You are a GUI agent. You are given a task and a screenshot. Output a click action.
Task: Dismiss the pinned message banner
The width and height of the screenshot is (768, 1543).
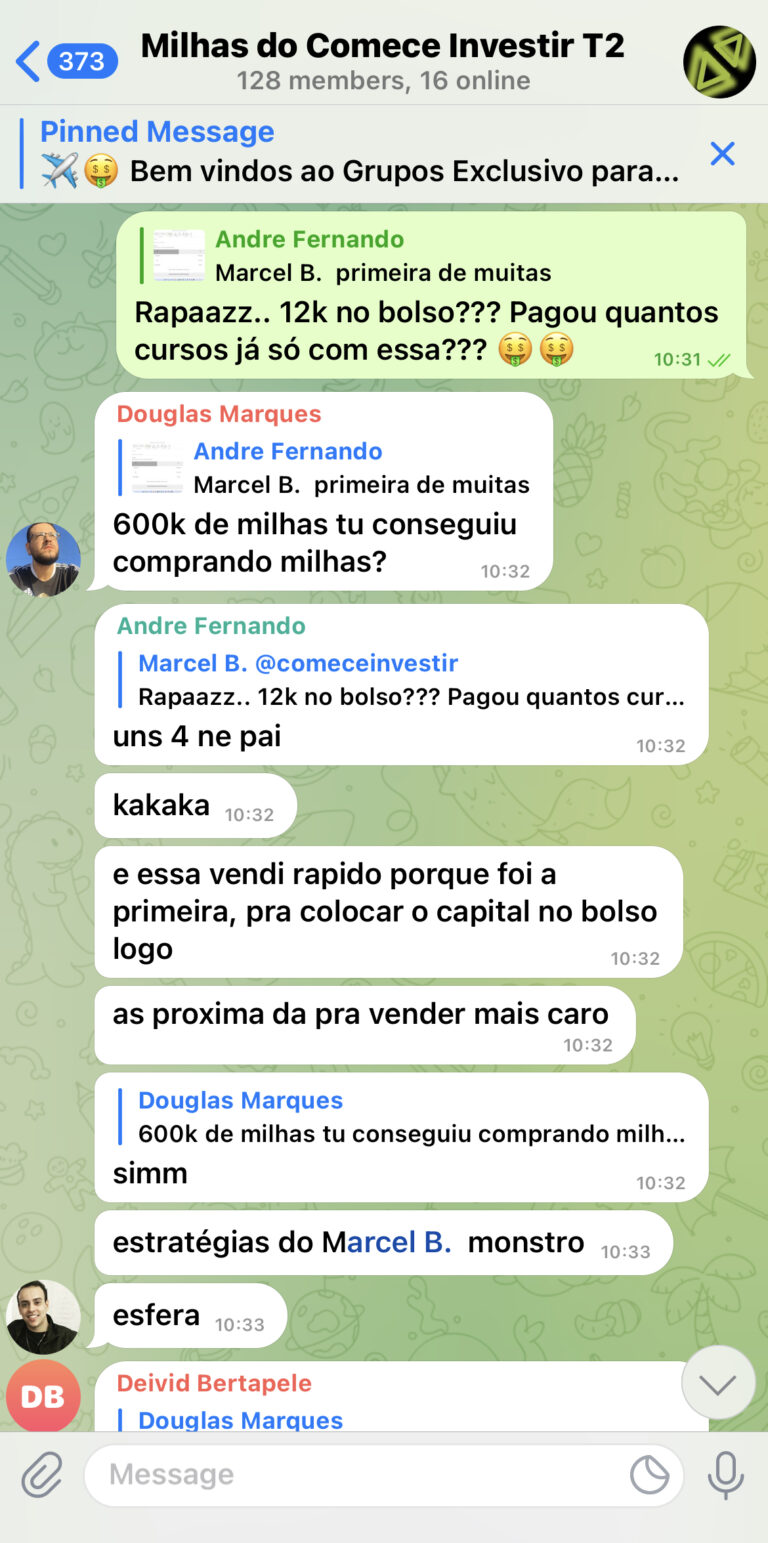click(722, 153)
